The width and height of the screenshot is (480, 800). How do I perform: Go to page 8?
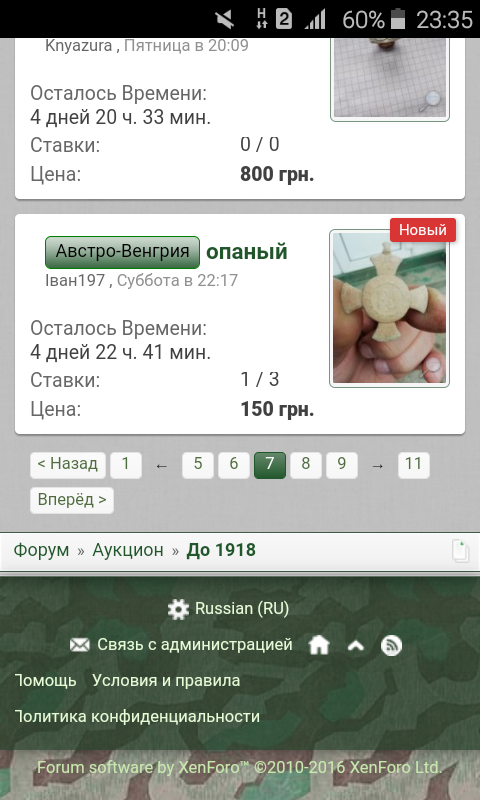306,465
